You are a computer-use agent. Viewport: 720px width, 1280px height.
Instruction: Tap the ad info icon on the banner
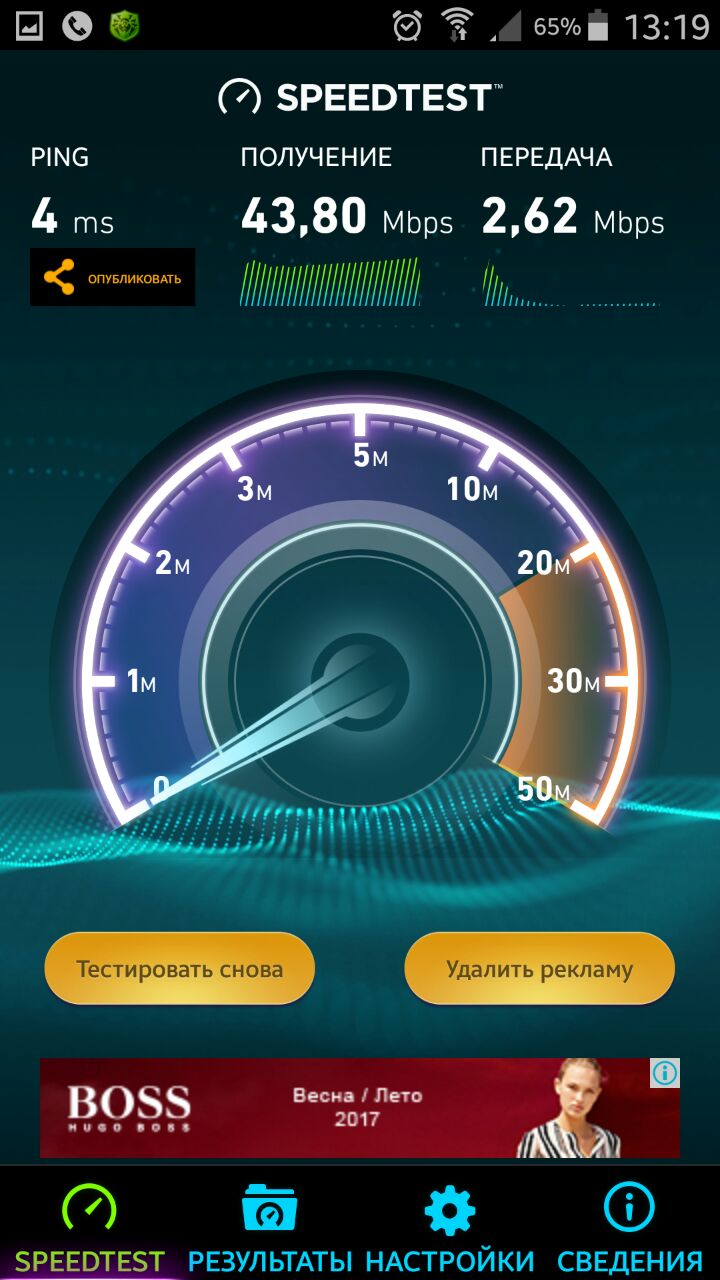(666, 1073)
